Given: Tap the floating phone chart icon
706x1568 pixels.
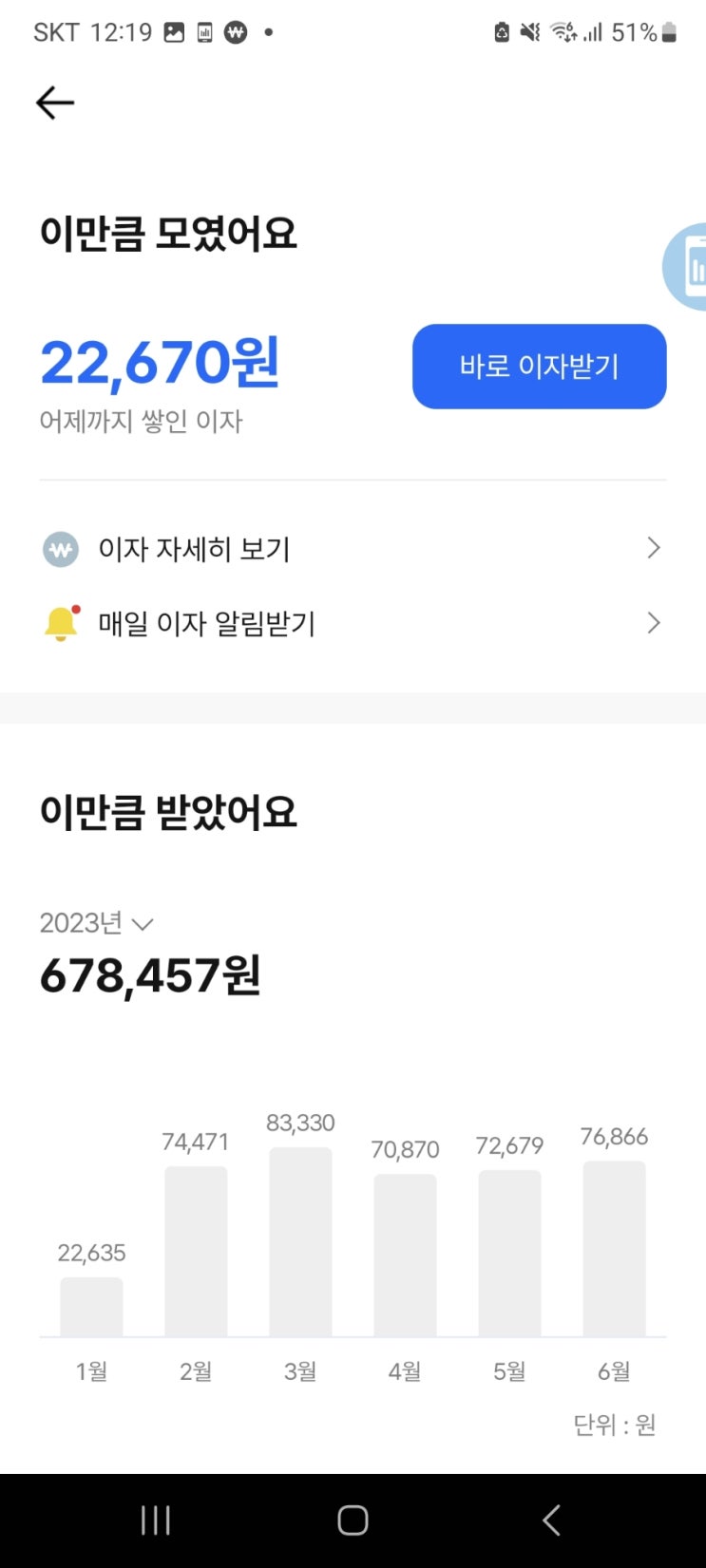Looking at the screenshot, I should (686, 267).
